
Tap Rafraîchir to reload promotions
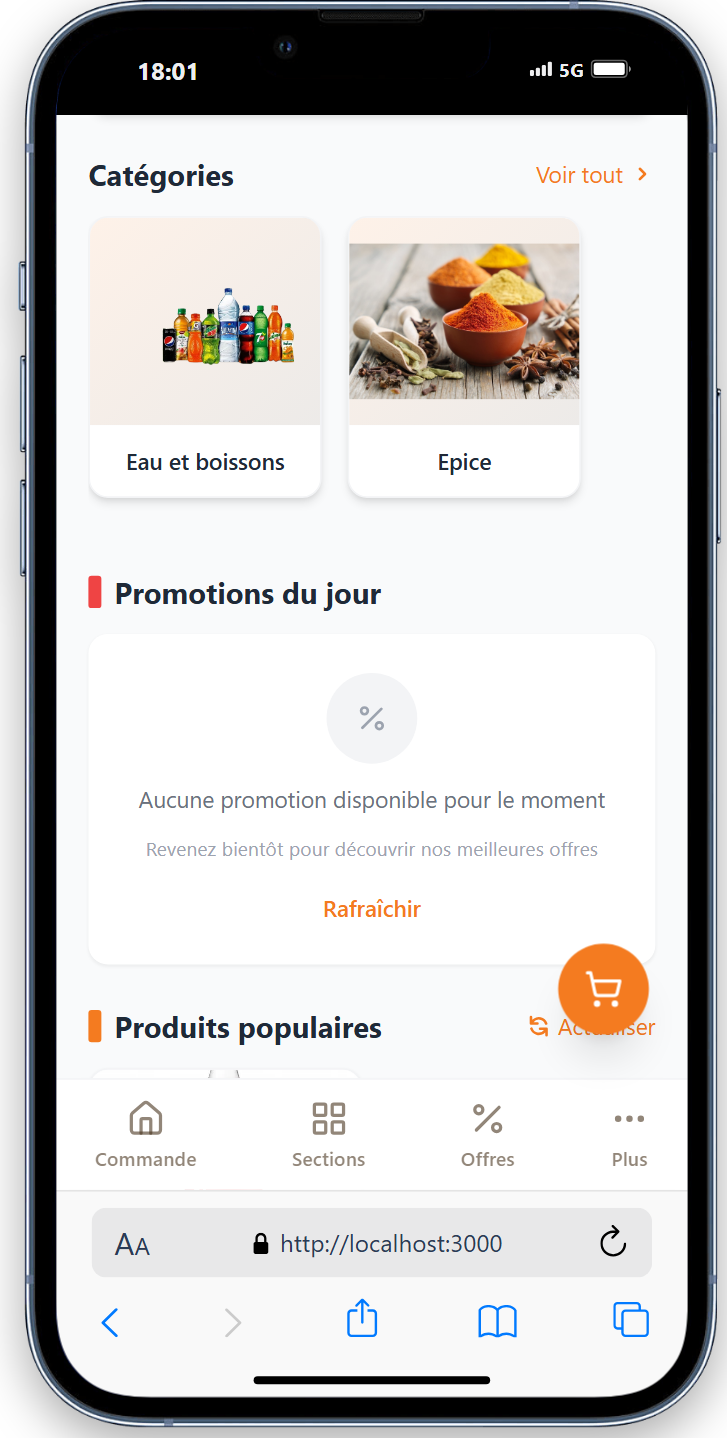[x=372, y=909]
